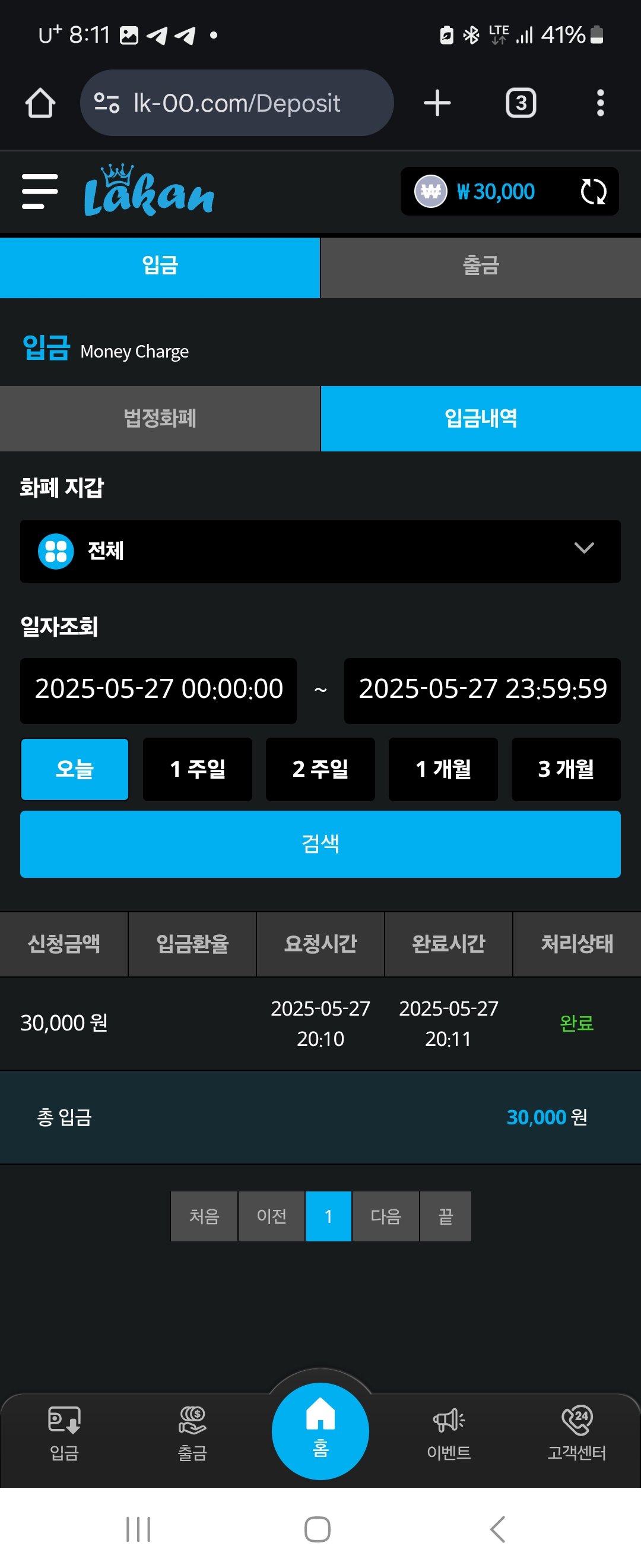Refresh the ₩30,000 balance
Screen dimensions: 641x1568
click(x=593, y=192)
